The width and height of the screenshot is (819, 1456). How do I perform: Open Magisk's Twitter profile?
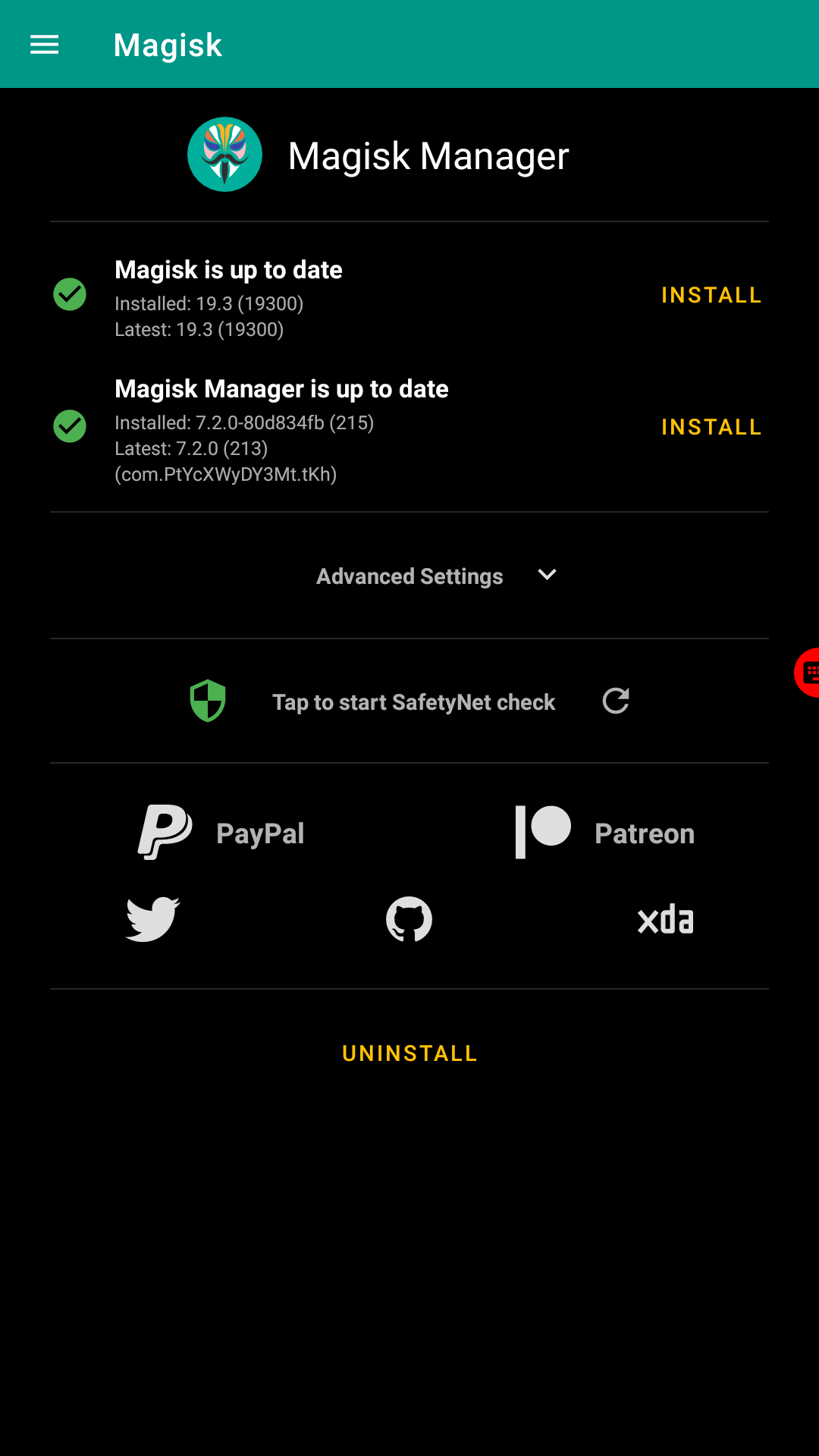tap(152, 918)
